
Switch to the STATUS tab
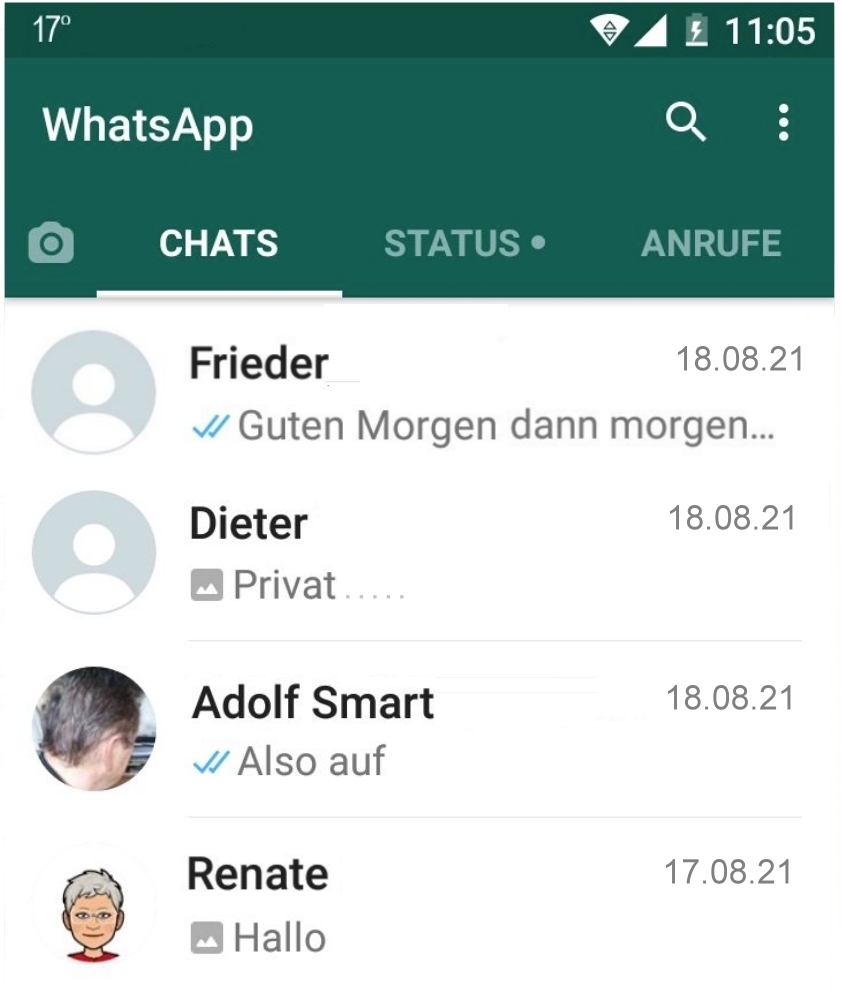tap(464, 244)
